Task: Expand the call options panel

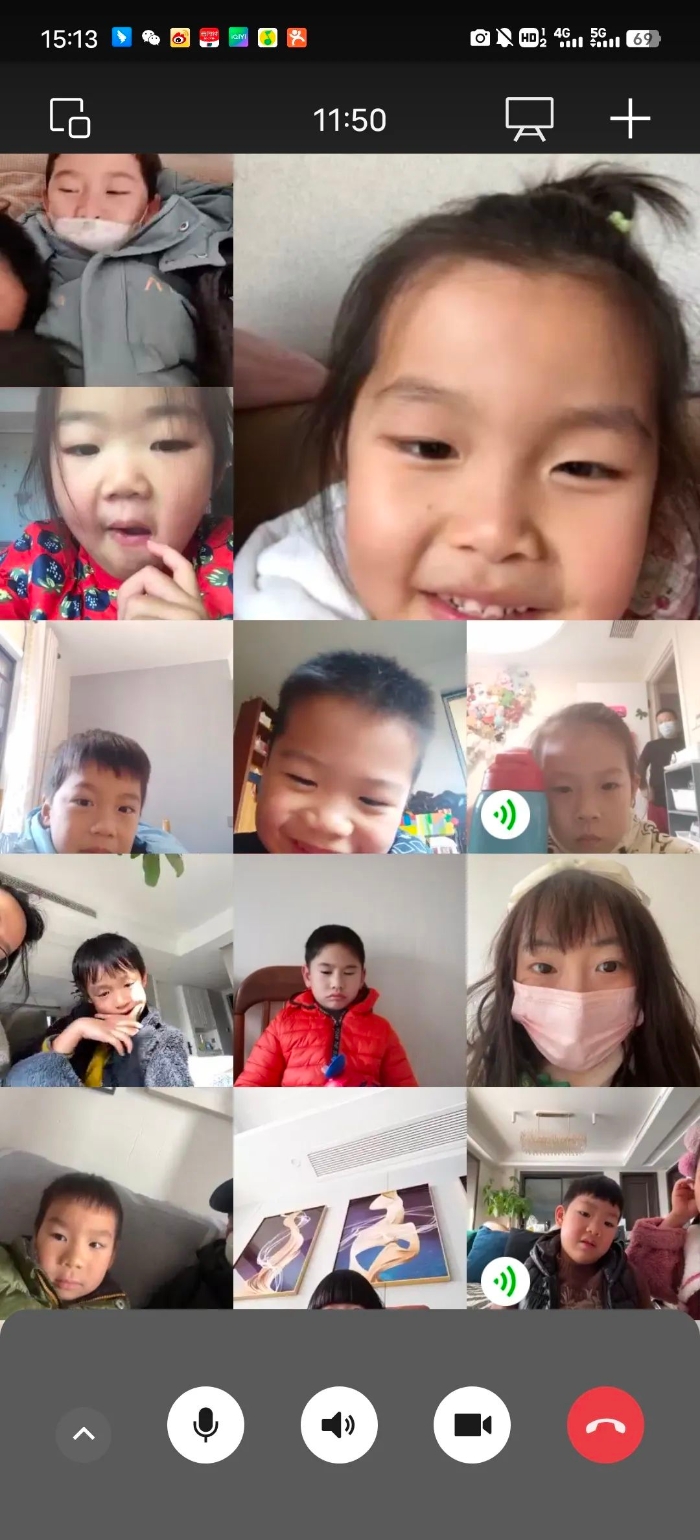Action: pyautogui.click(x=84, y=1434)
